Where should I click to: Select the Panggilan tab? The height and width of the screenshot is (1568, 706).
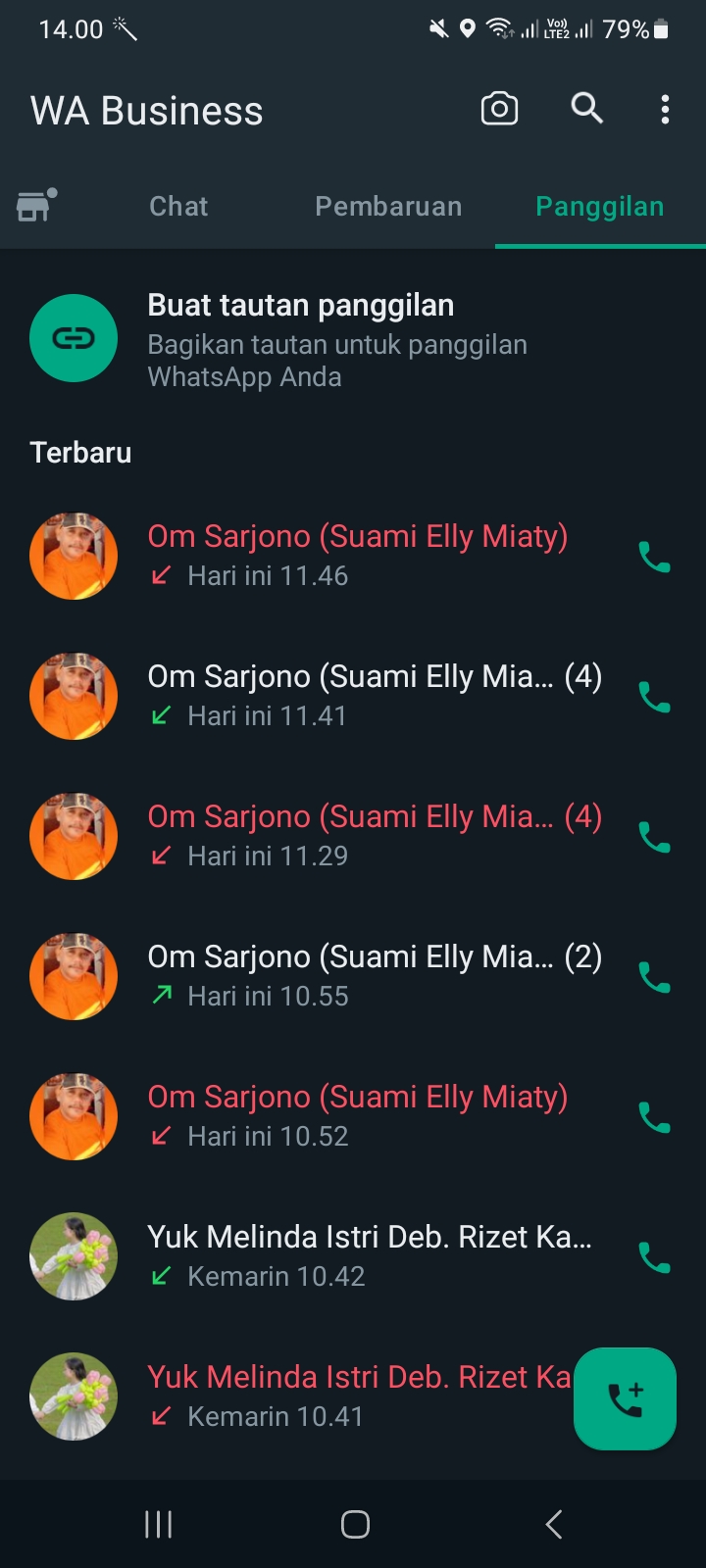(599, 206)
